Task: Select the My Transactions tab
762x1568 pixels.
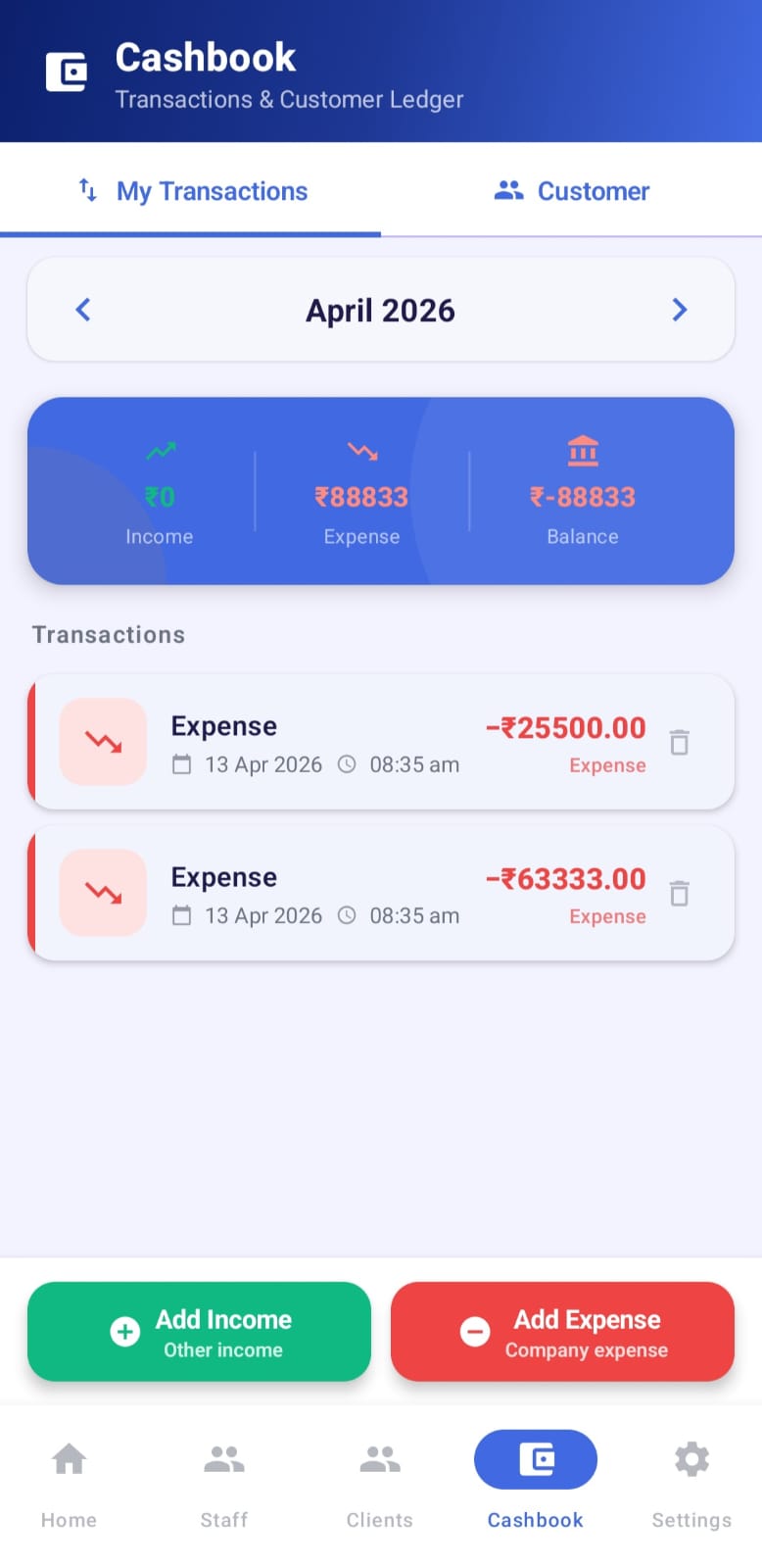Action: [190, 191]
